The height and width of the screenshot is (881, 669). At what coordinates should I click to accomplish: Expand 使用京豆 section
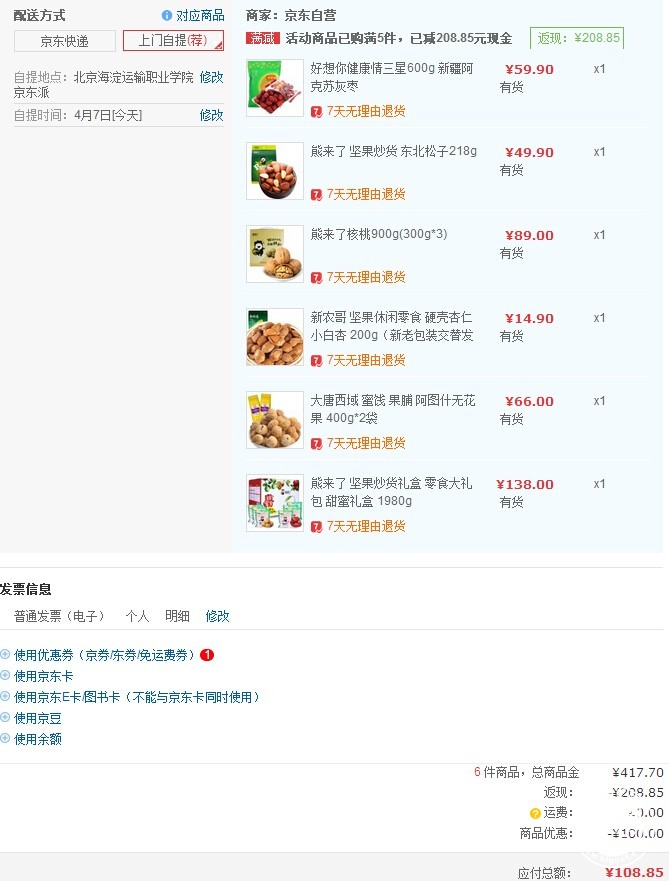pyautogui.click(x=37, y=718)
